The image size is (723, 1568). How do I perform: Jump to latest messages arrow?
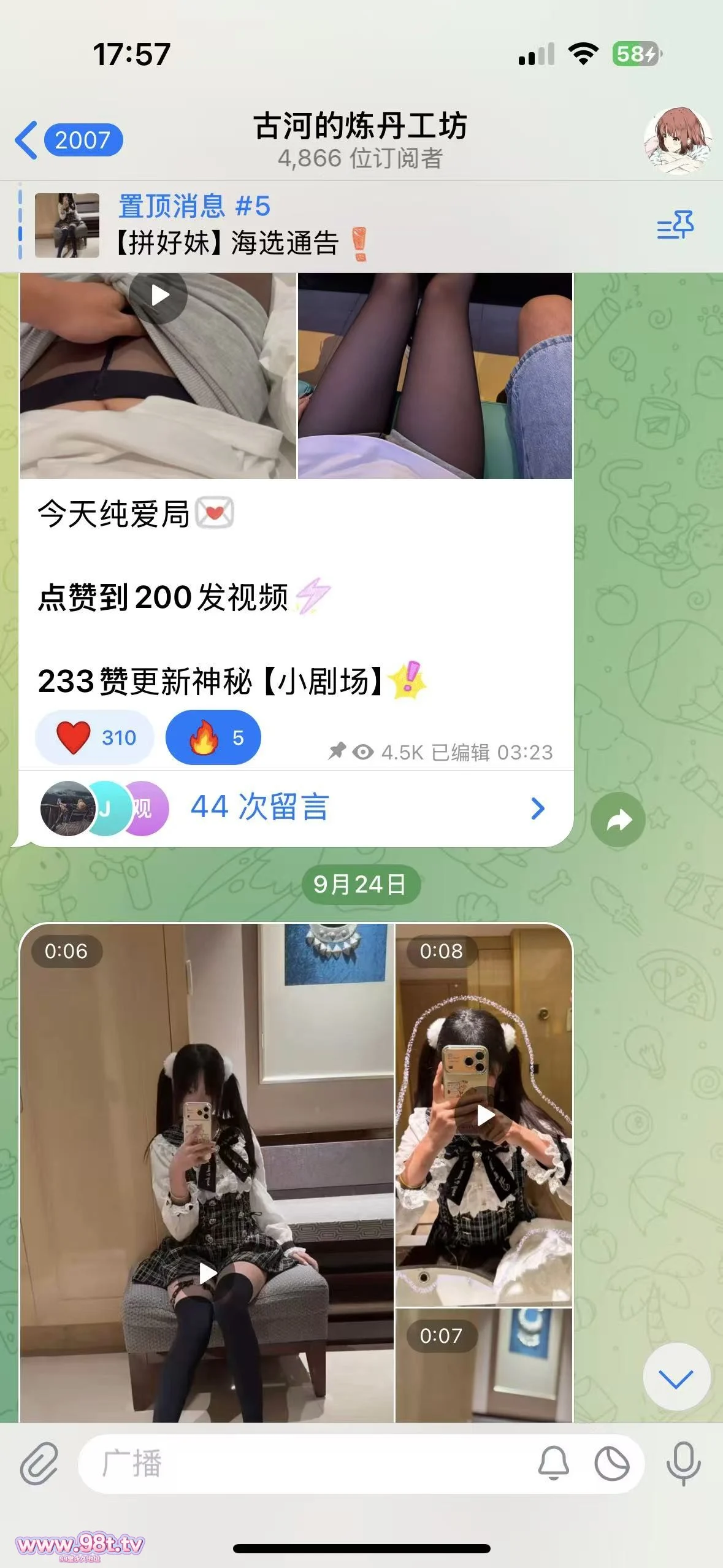click(676, 1377)
